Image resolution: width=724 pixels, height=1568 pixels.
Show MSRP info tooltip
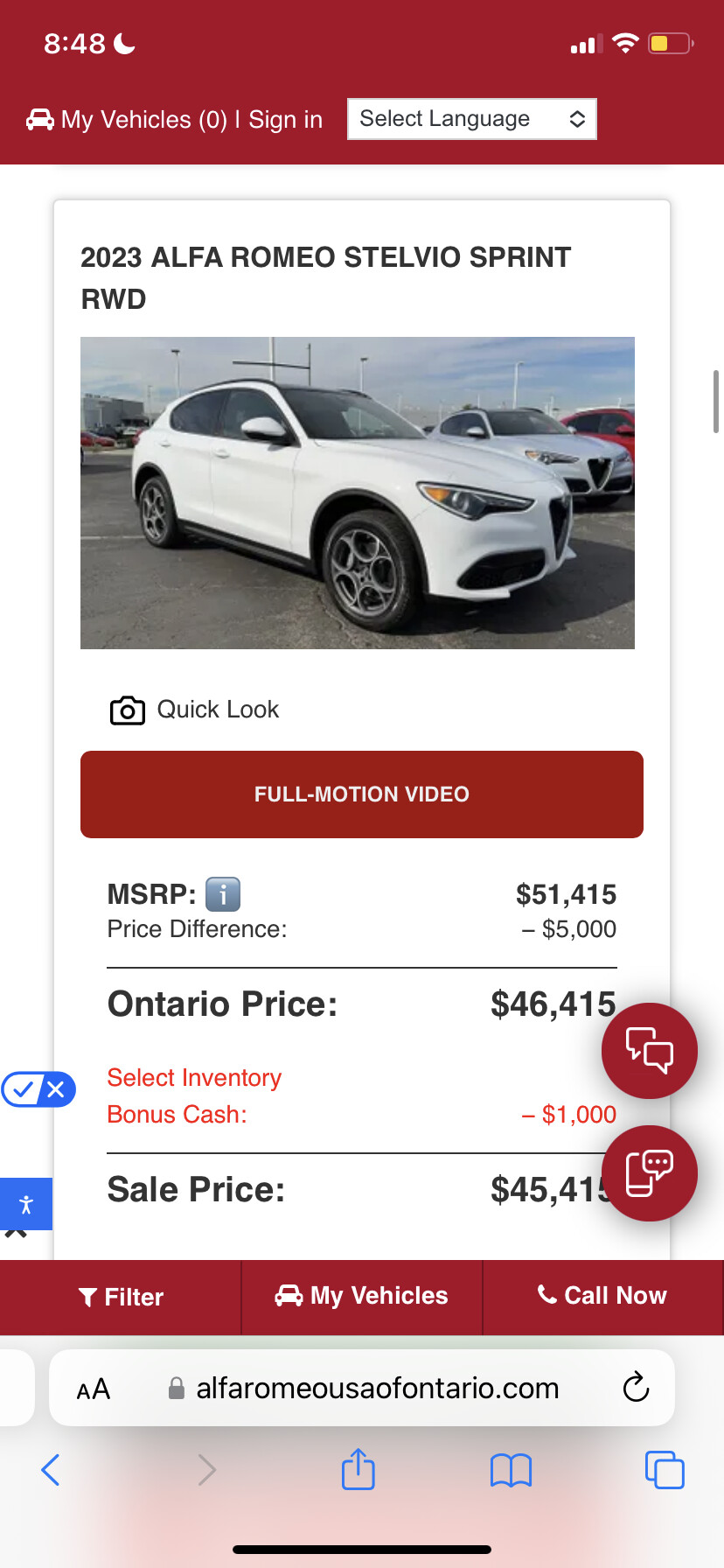click(x=223, y=894)
